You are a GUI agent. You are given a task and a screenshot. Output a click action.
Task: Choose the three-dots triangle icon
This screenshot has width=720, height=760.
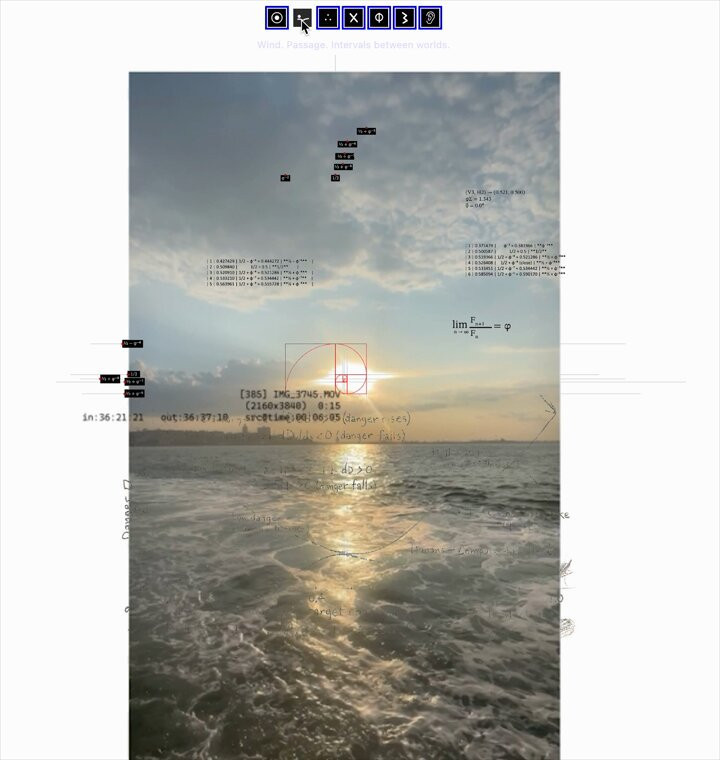[x=328, y=18]
